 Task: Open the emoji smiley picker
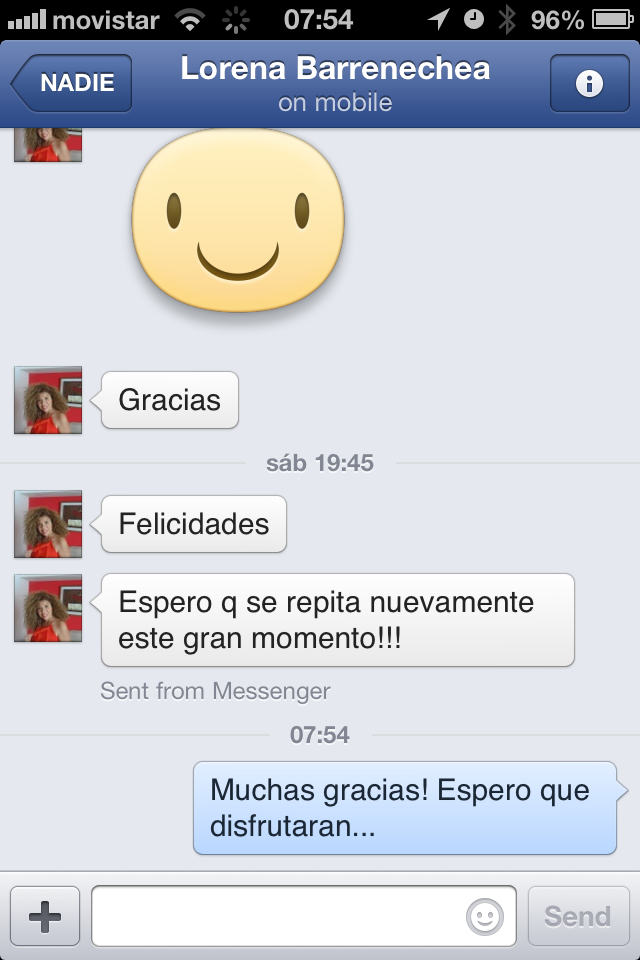click(x=485, y=916)
